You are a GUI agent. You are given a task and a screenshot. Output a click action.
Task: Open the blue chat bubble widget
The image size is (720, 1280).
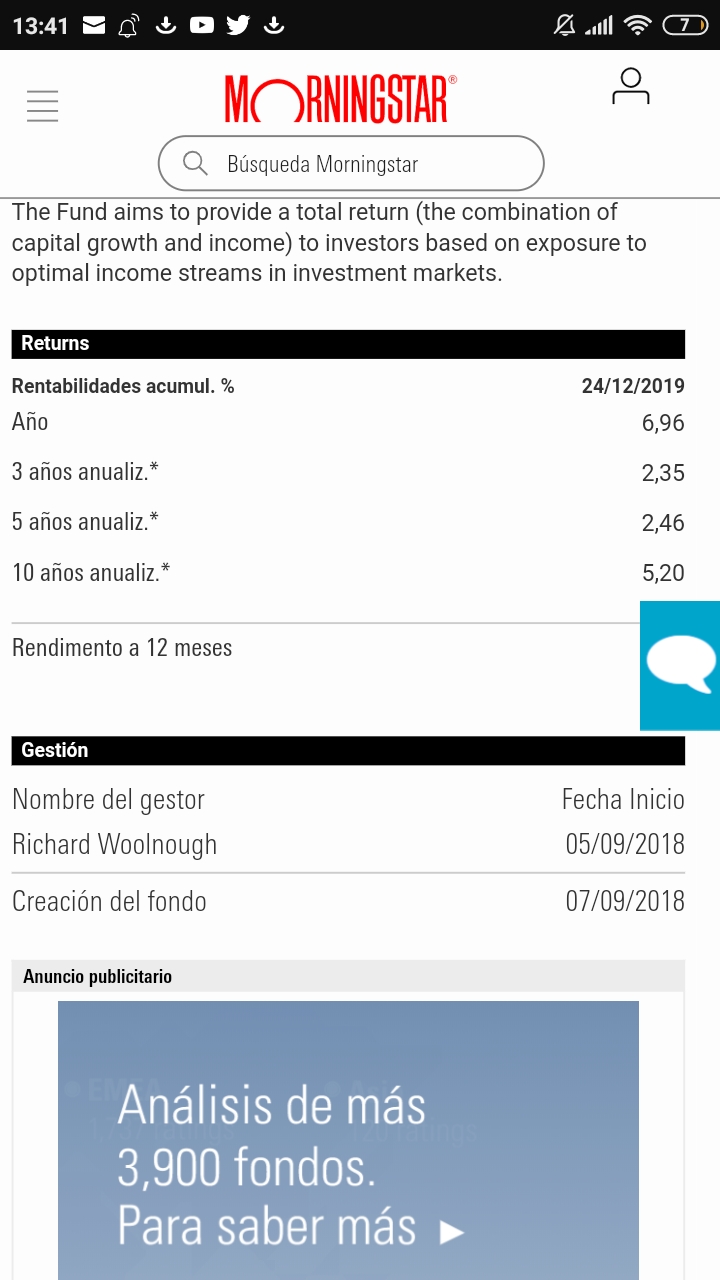click(x=680, y=666)
